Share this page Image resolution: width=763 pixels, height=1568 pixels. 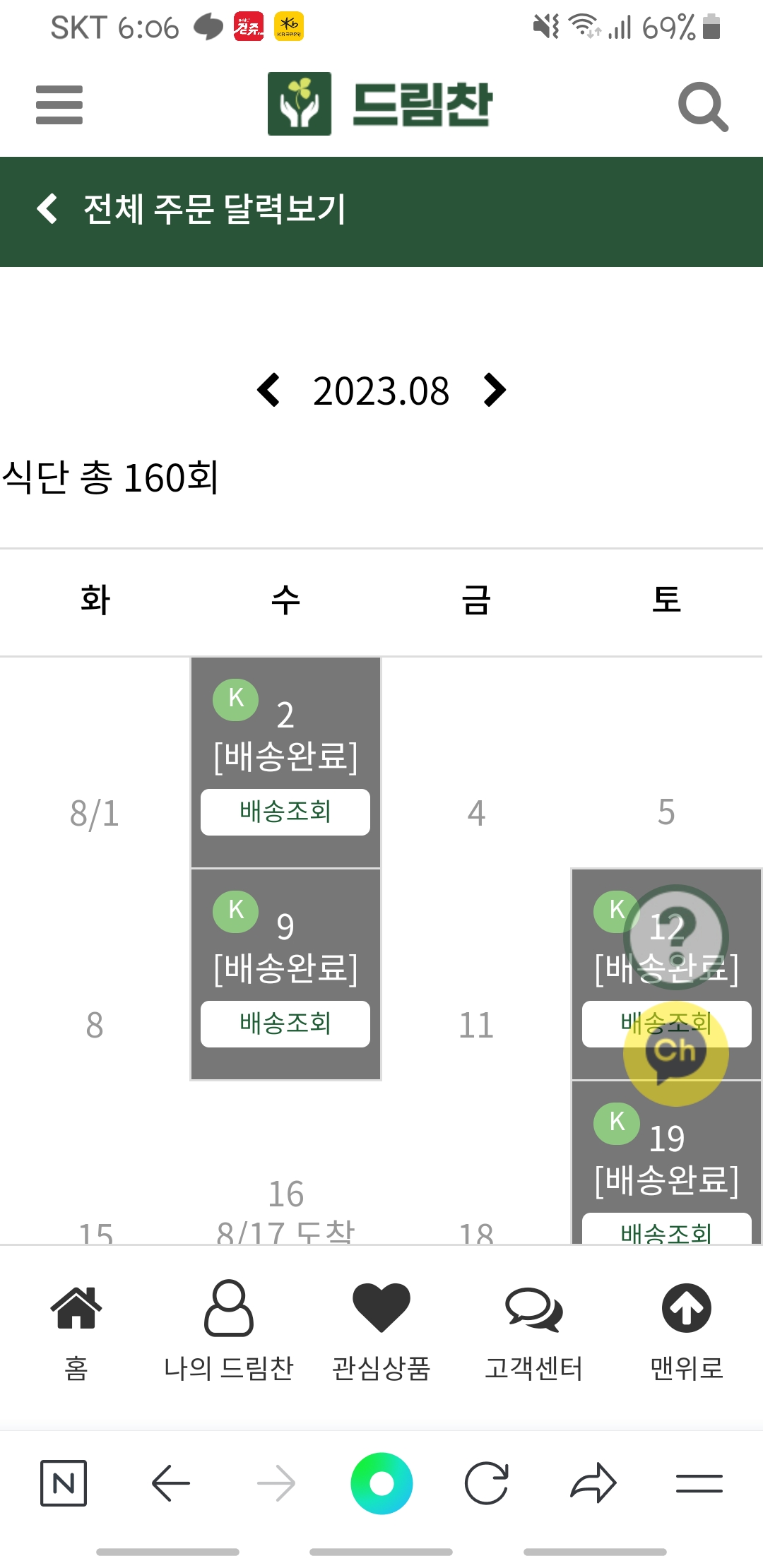(x=593, y=1483)
